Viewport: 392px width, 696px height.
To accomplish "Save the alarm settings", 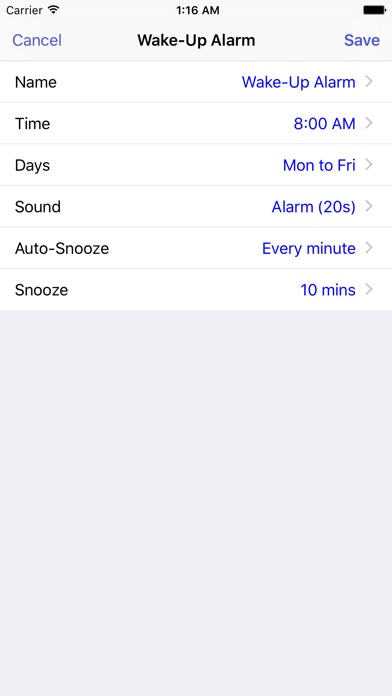I will coord(362,40).
